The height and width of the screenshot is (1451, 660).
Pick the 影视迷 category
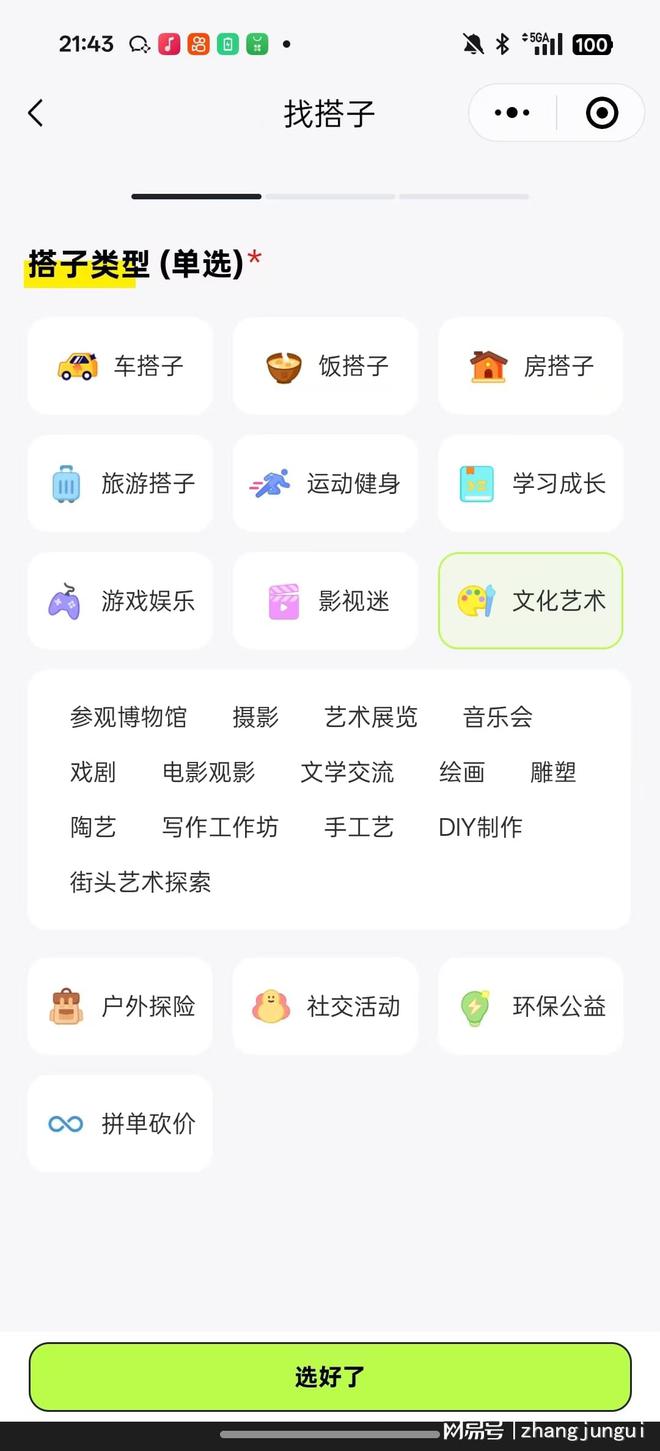325,601
